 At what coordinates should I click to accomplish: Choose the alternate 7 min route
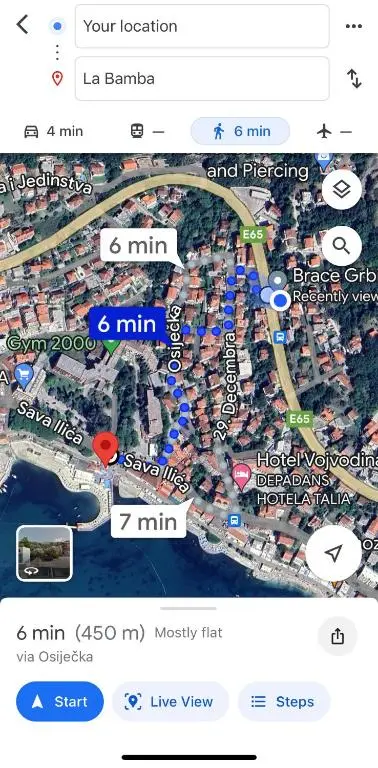pos(149,522)
